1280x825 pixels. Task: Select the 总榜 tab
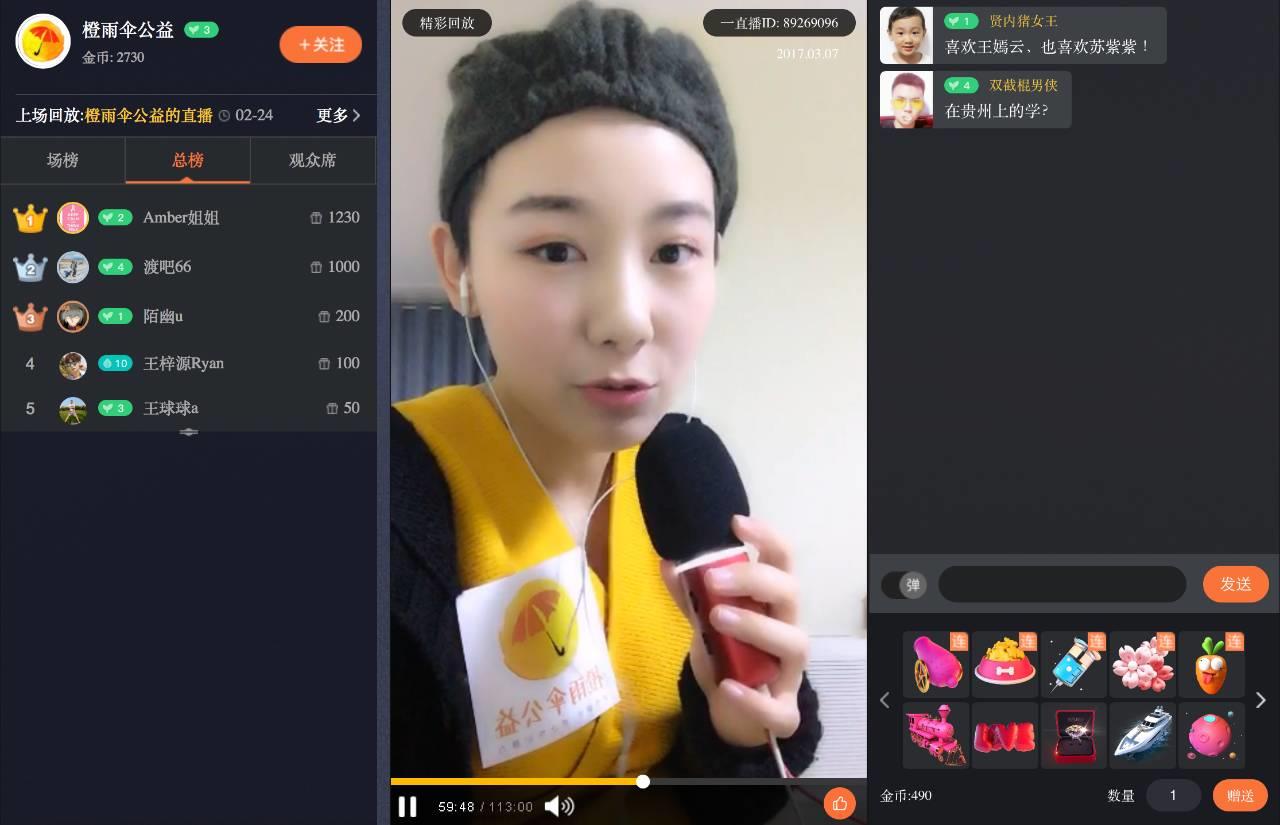(187, 160)
